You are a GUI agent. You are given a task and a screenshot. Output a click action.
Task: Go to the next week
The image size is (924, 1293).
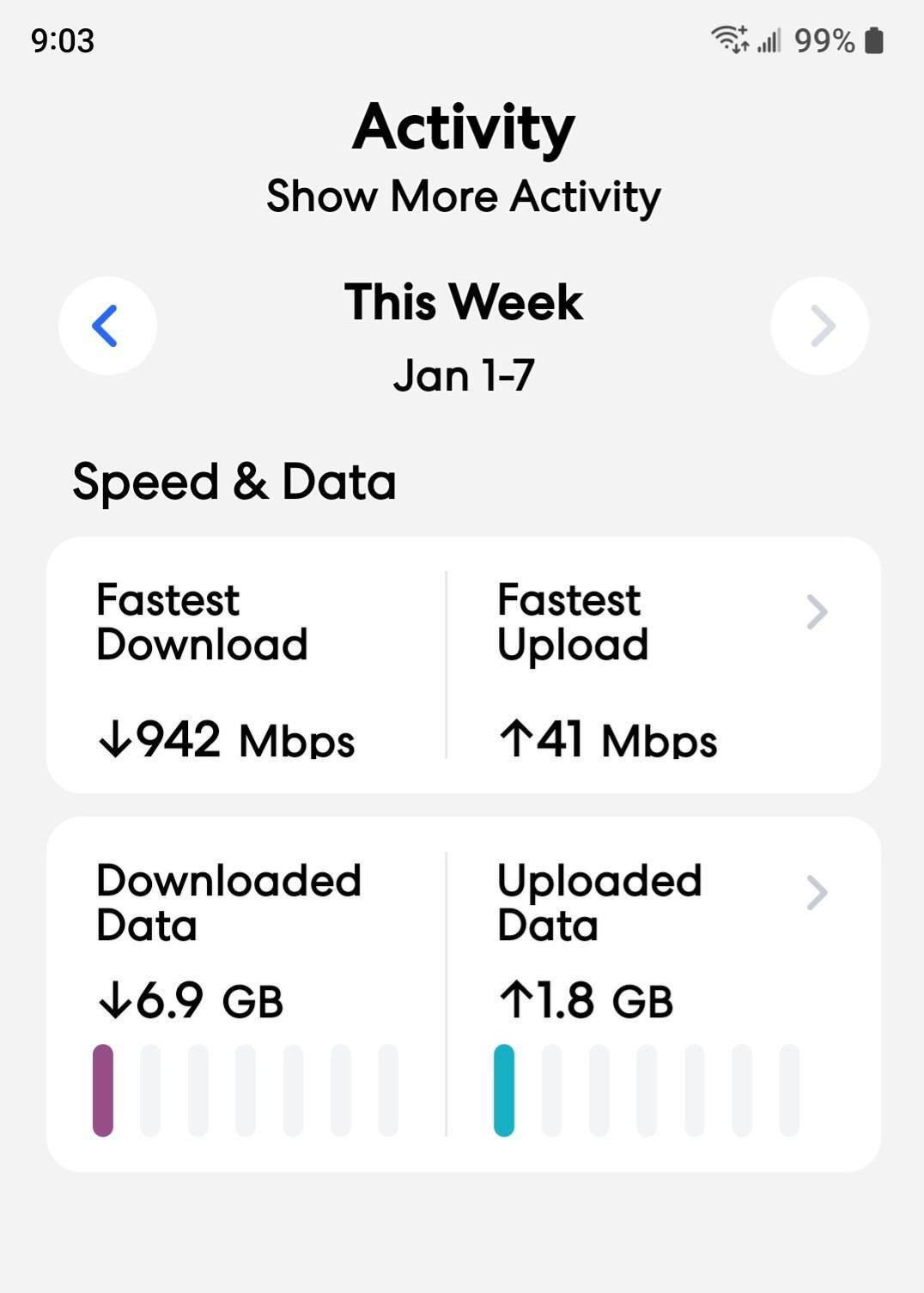tap(819, 325)
